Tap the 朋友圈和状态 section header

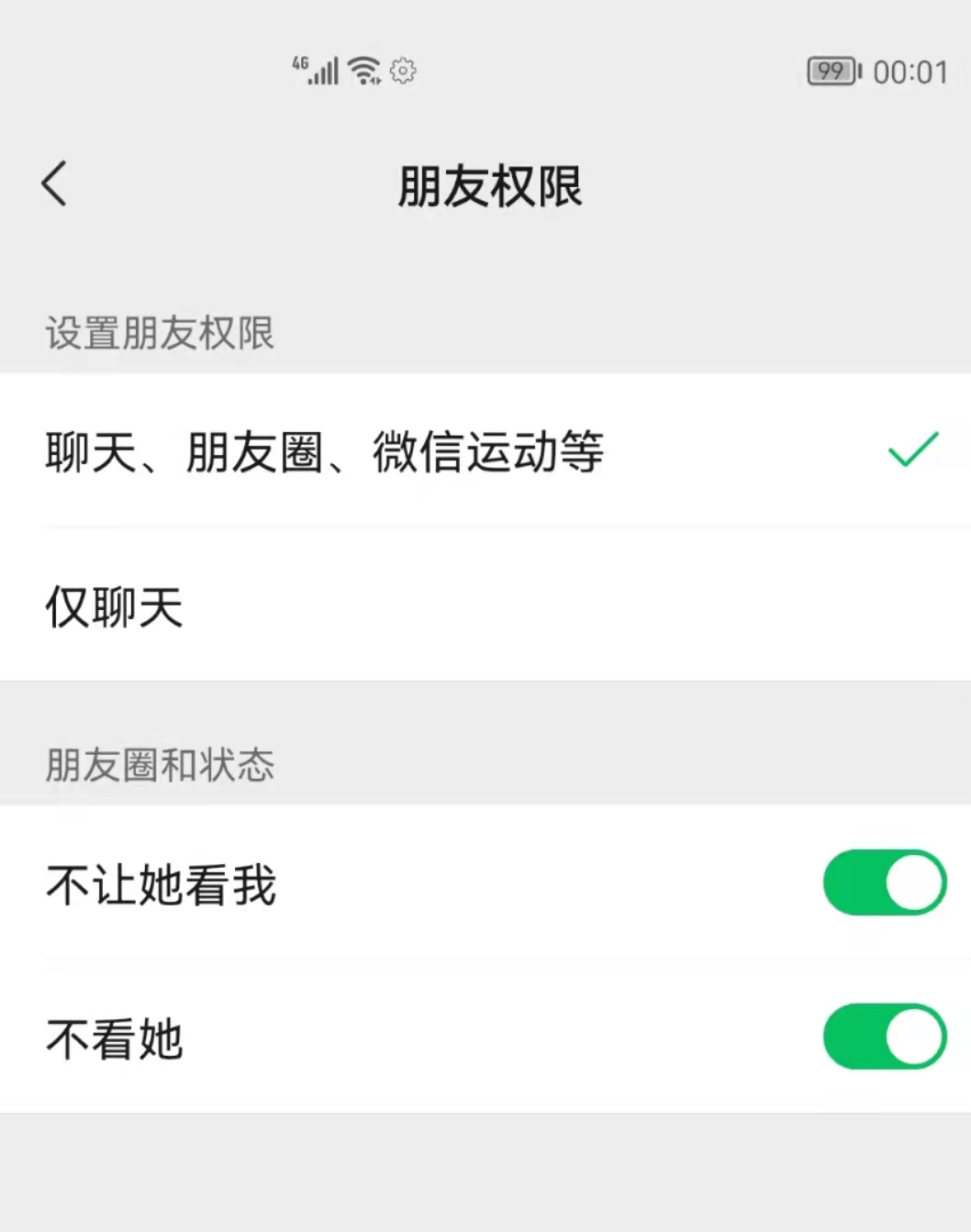(160, 764)
